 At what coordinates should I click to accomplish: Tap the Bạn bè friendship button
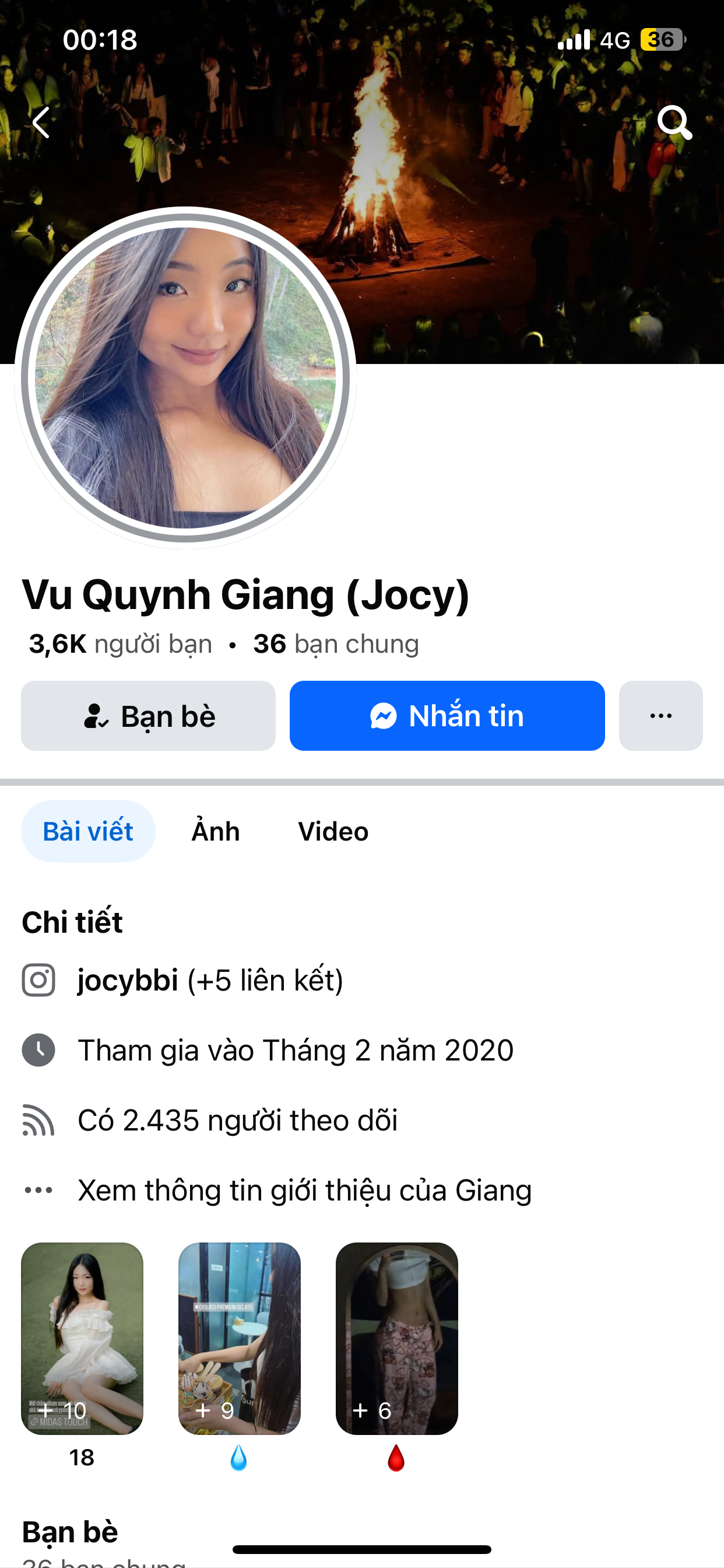[x=148, y=715]
